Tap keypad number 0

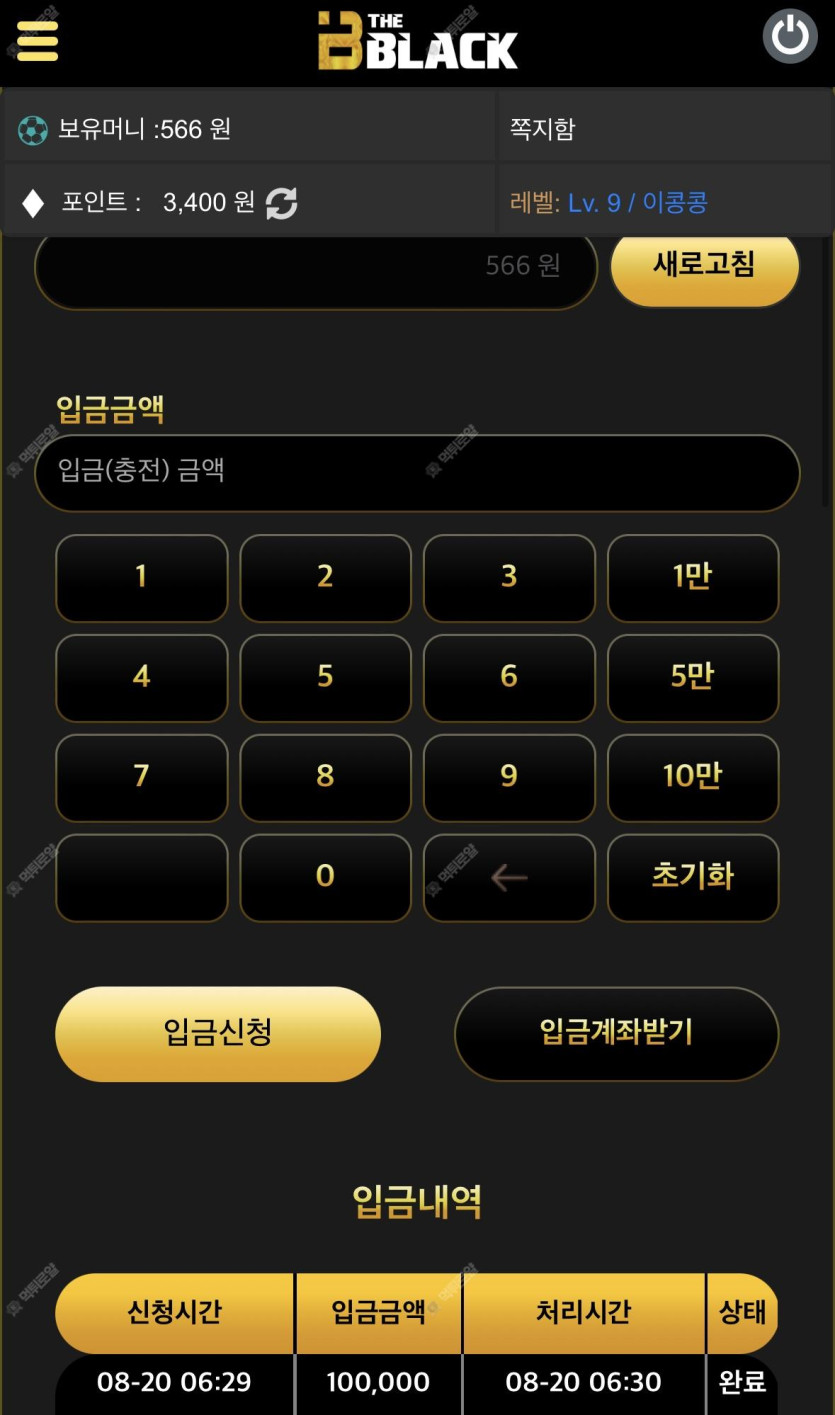click(x=325, y=877)
